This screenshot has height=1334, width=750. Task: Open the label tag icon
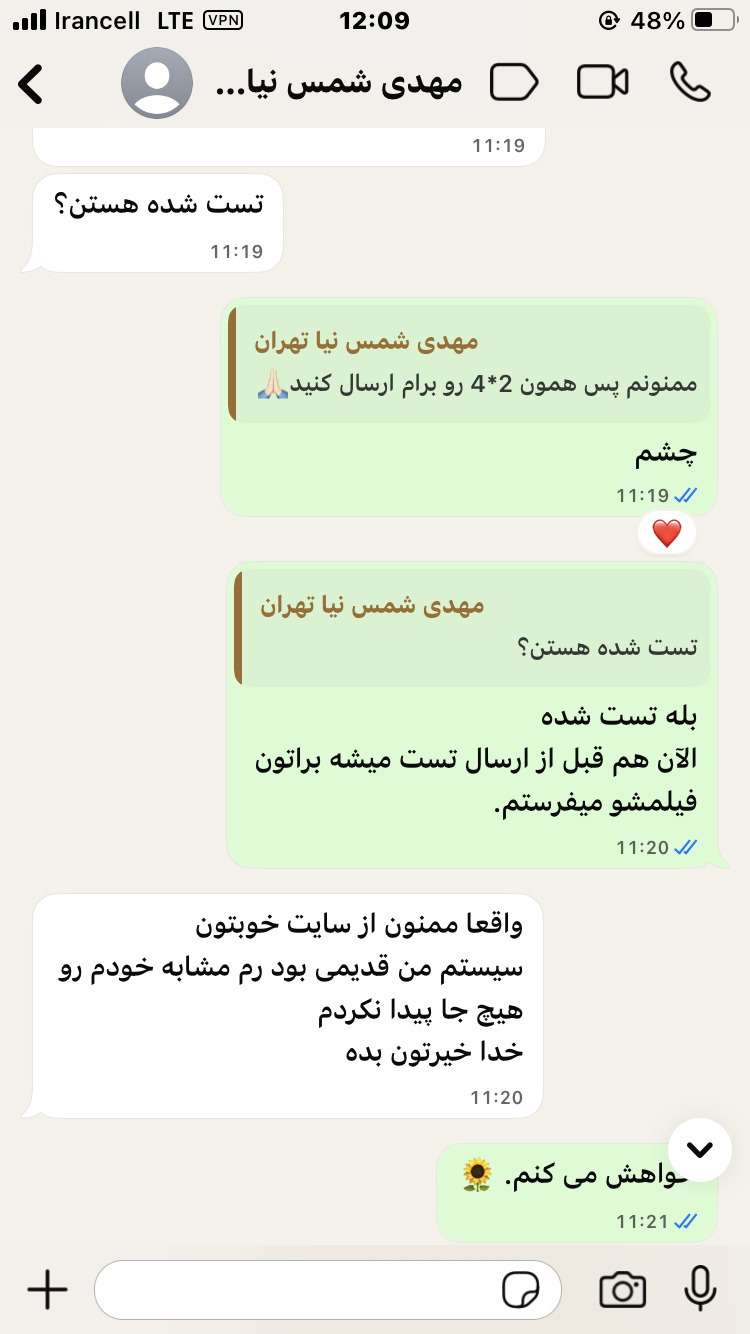pos(514,83)
